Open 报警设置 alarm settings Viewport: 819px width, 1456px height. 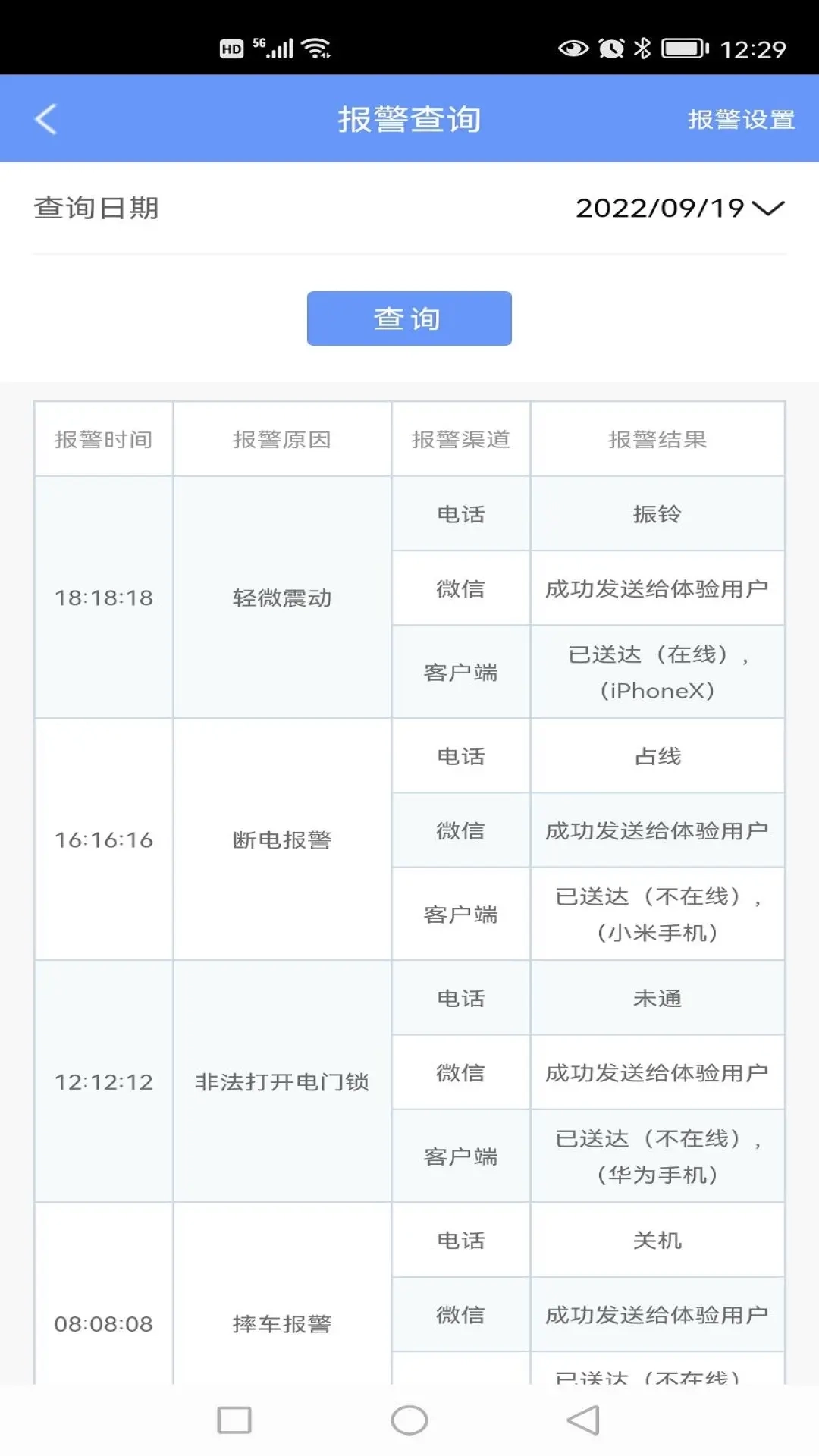tap(742, 118)
